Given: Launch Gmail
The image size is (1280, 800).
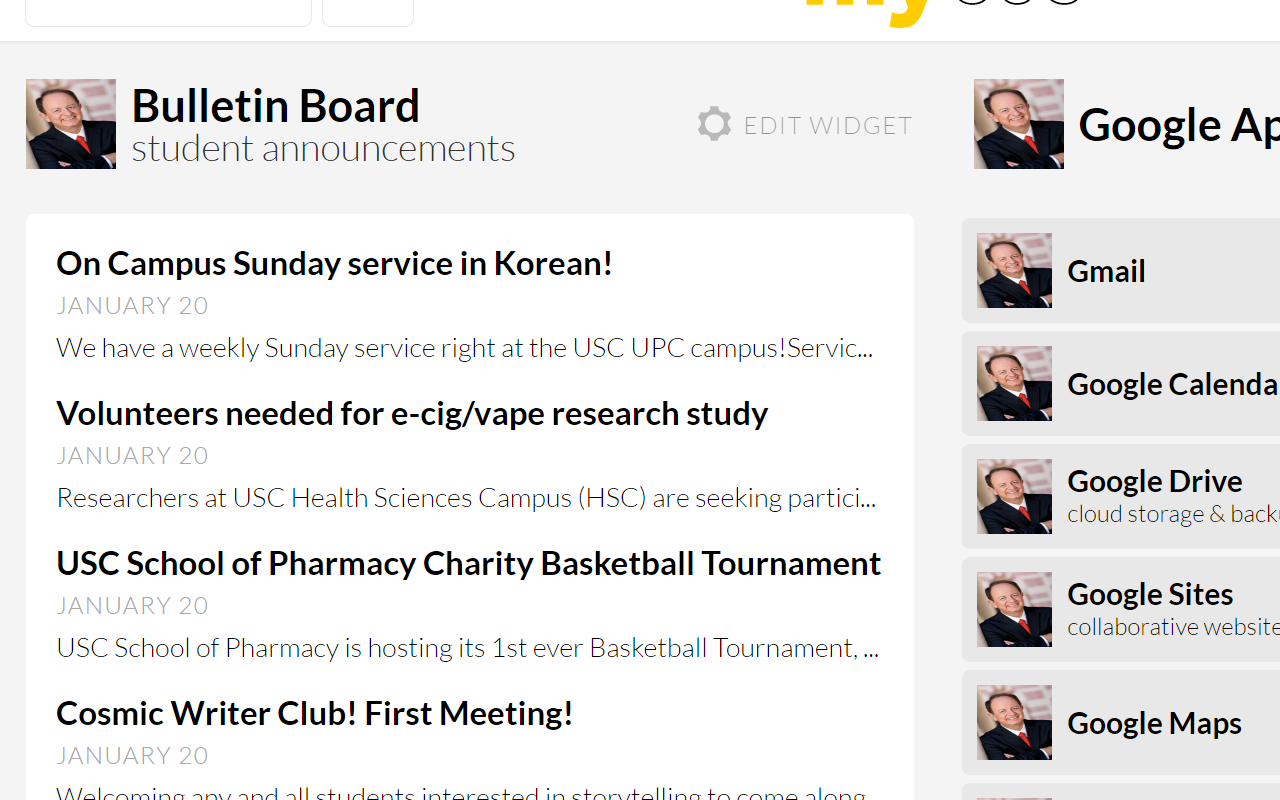Looking at the screenshot, I should [1106, 271].
